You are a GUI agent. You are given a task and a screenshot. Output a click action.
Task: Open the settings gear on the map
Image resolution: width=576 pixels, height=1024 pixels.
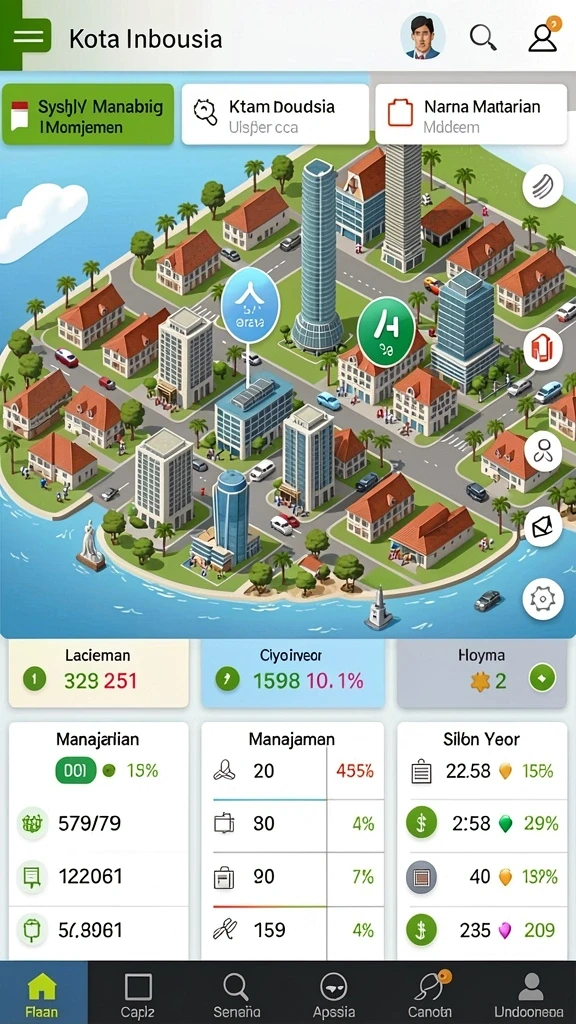tap(543, 598)
